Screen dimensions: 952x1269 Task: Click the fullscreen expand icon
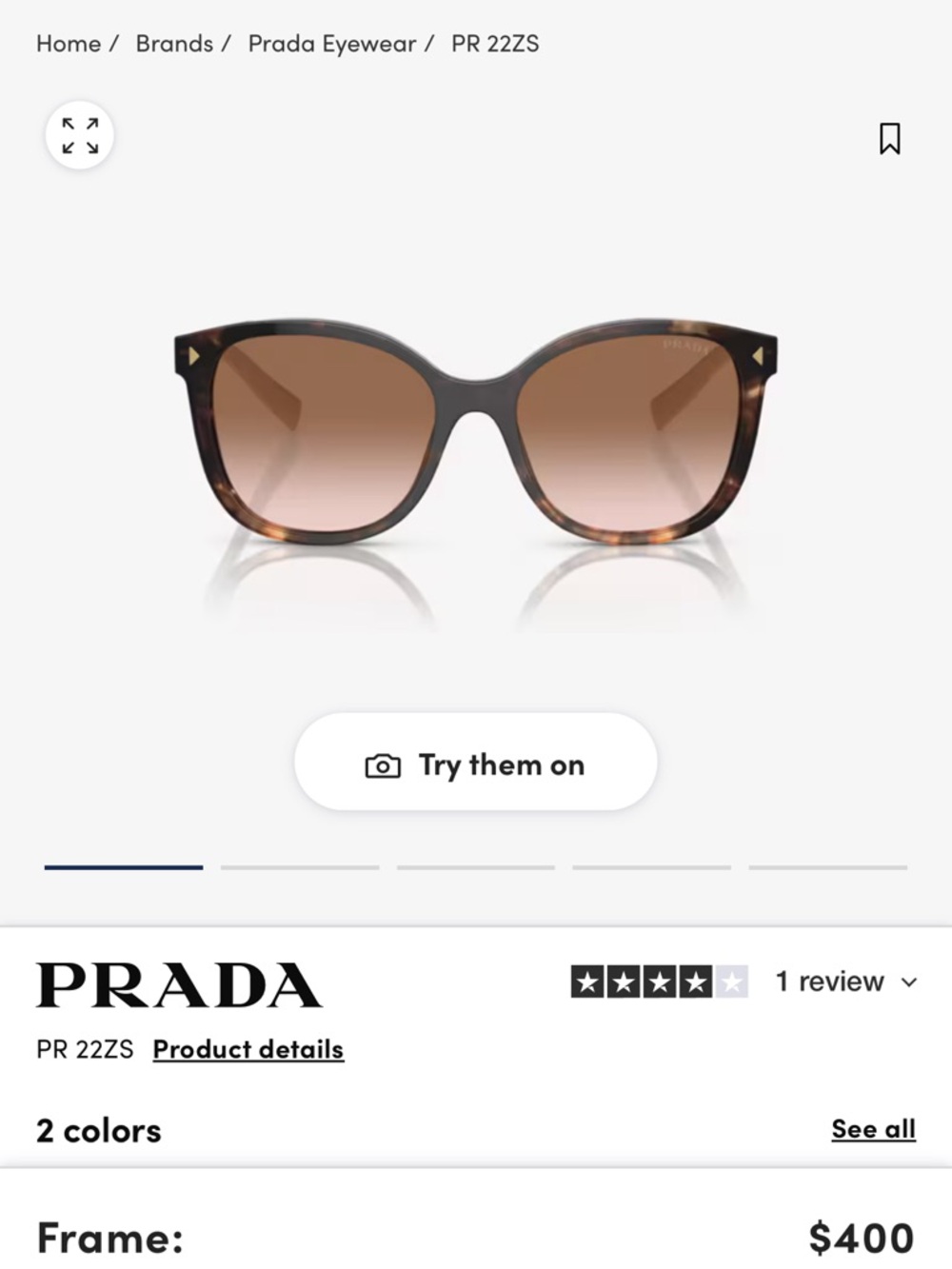tap(79, 135)
